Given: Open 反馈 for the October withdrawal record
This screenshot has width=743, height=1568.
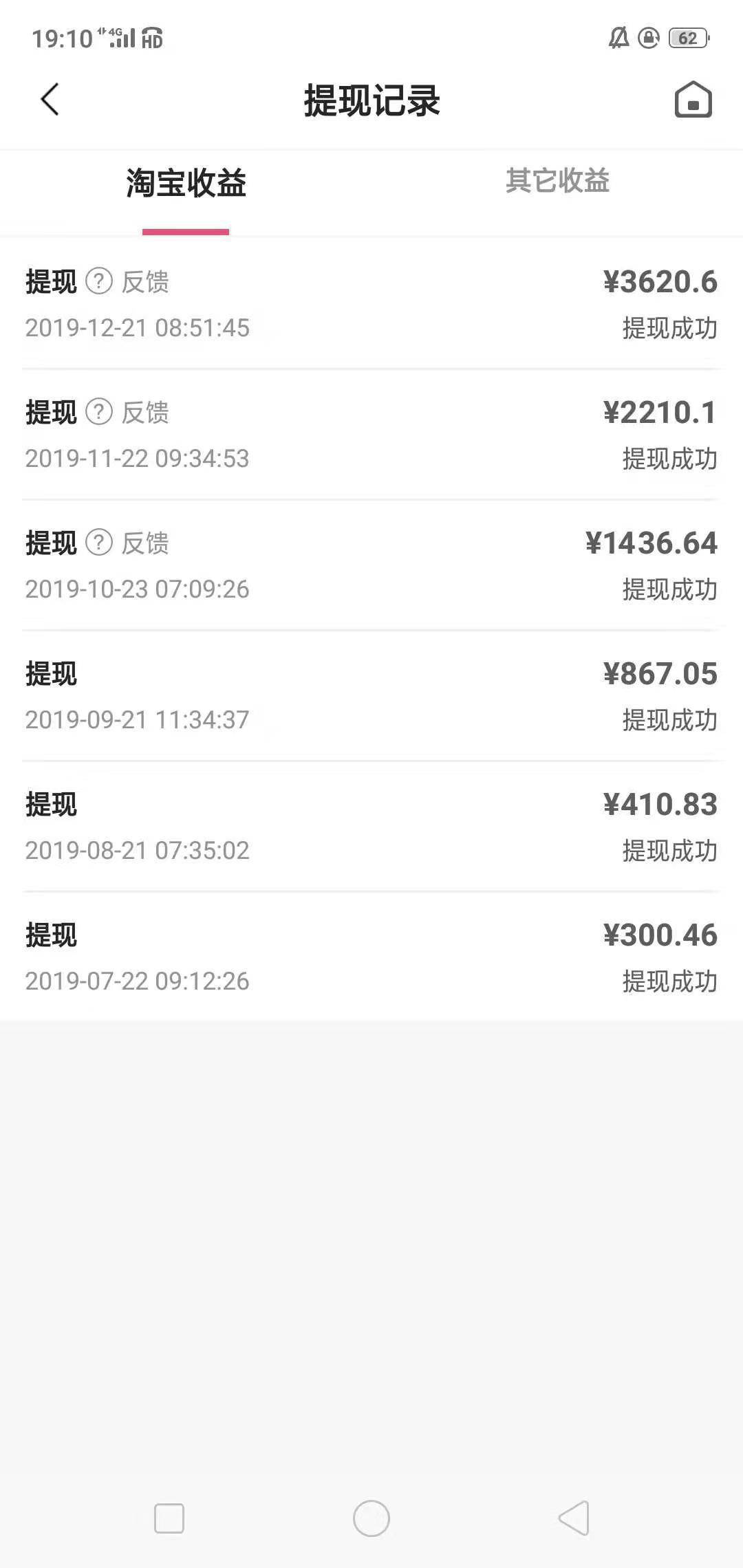Looking at the screenshot, I should click(147, 543).
